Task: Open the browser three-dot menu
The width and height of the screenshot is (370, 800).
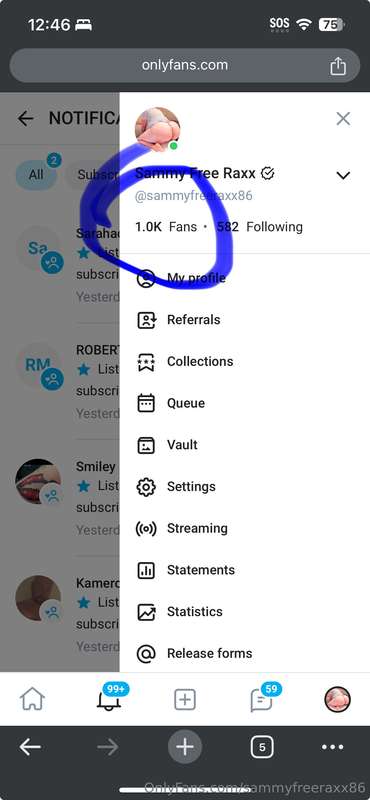Action: tap(333, 747)
